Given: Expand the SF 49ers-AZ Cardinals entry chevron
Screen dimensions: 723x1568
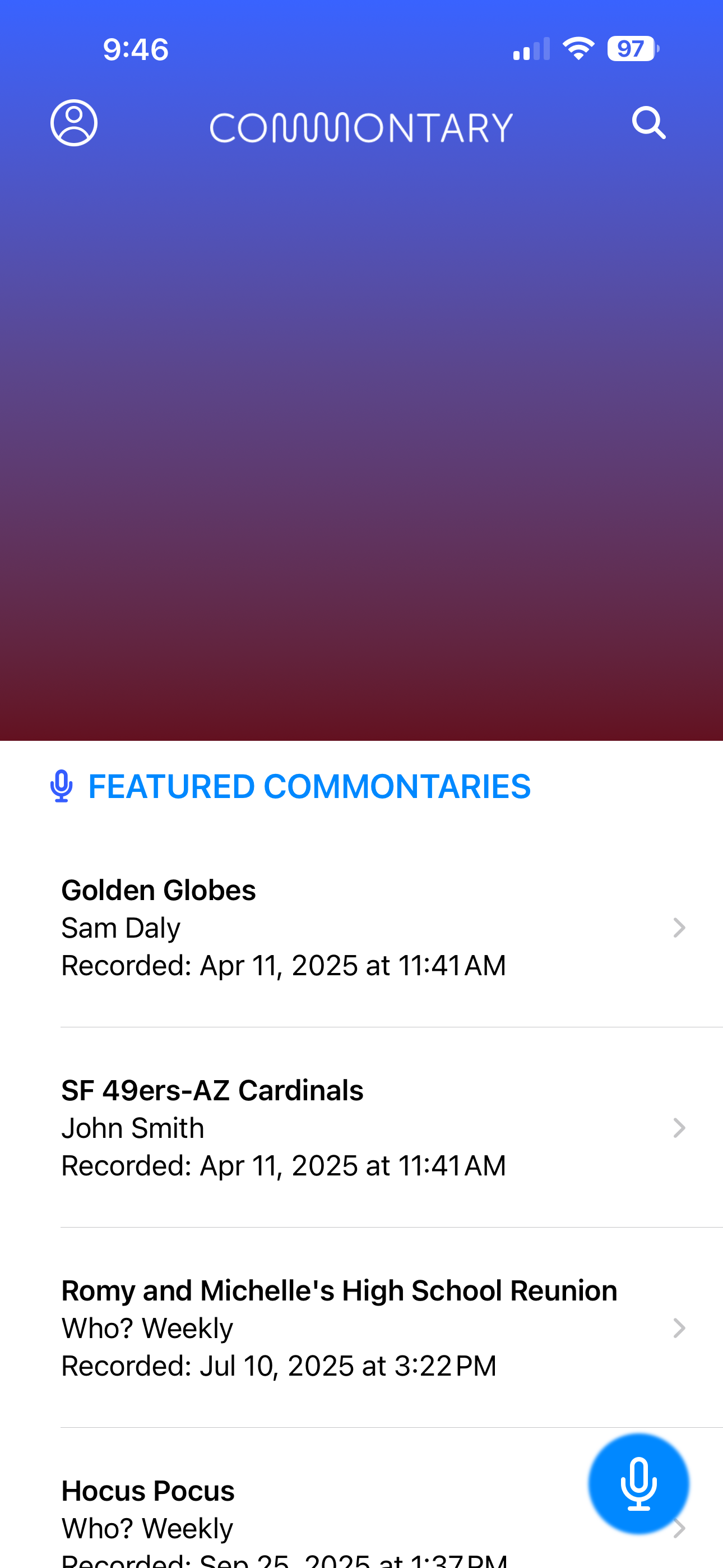Looking at the screenshot, I should pos(679,1127).
